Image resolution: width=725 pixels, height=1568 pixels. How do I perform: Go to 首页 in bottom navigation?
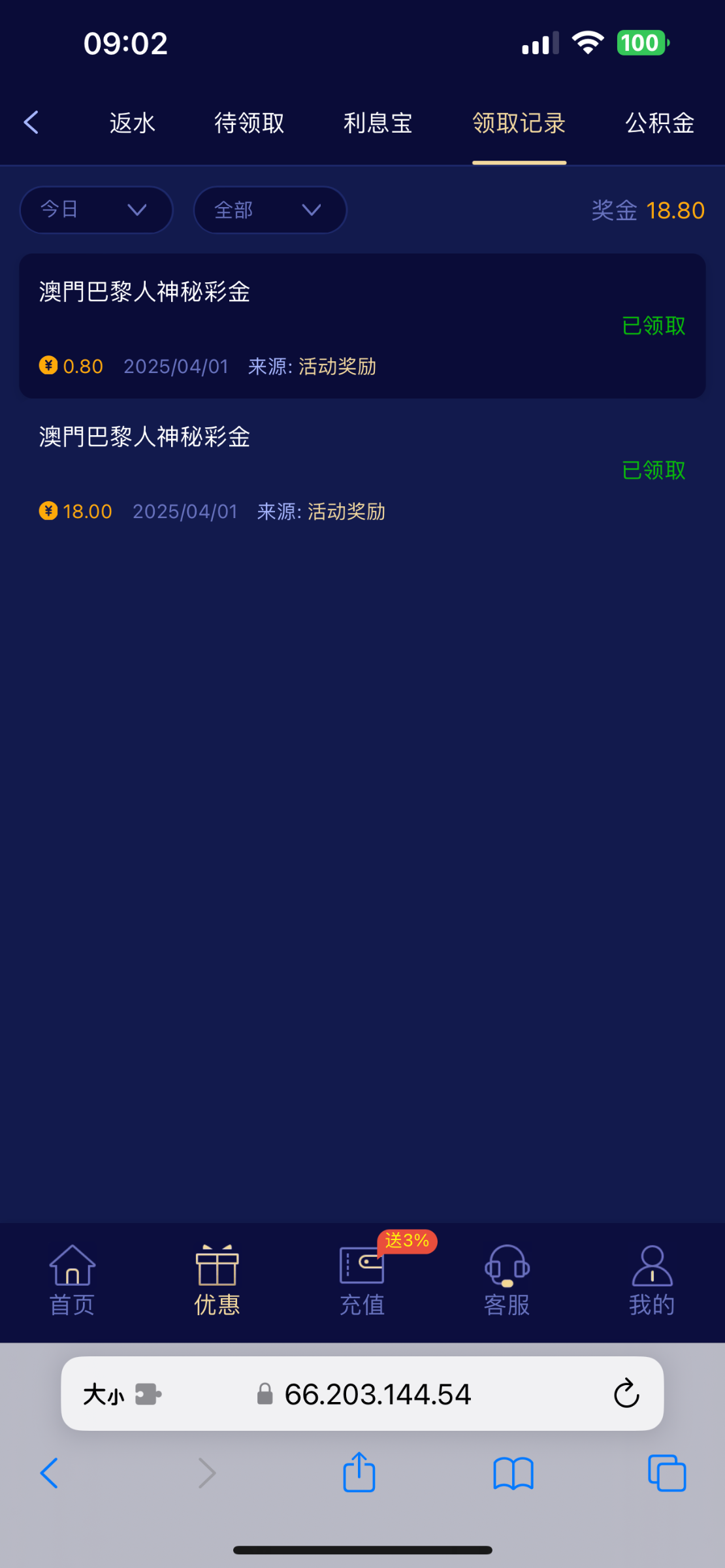pos(72,1281)
